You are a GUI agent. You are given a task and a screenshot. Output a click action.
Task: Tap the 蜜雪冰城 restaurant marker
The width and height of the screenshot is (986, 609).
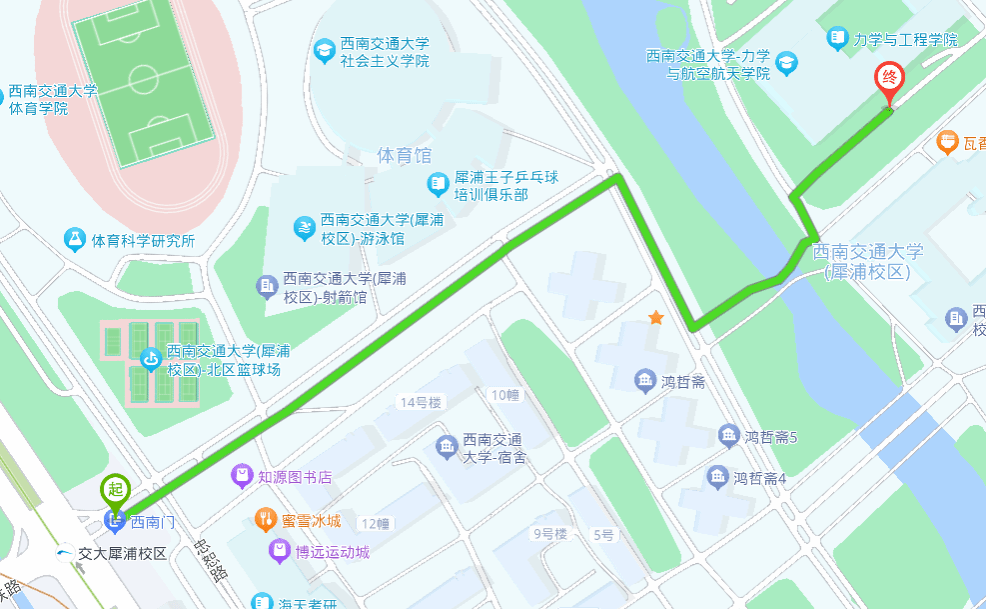pyautogui.click(x=266, y=519)
